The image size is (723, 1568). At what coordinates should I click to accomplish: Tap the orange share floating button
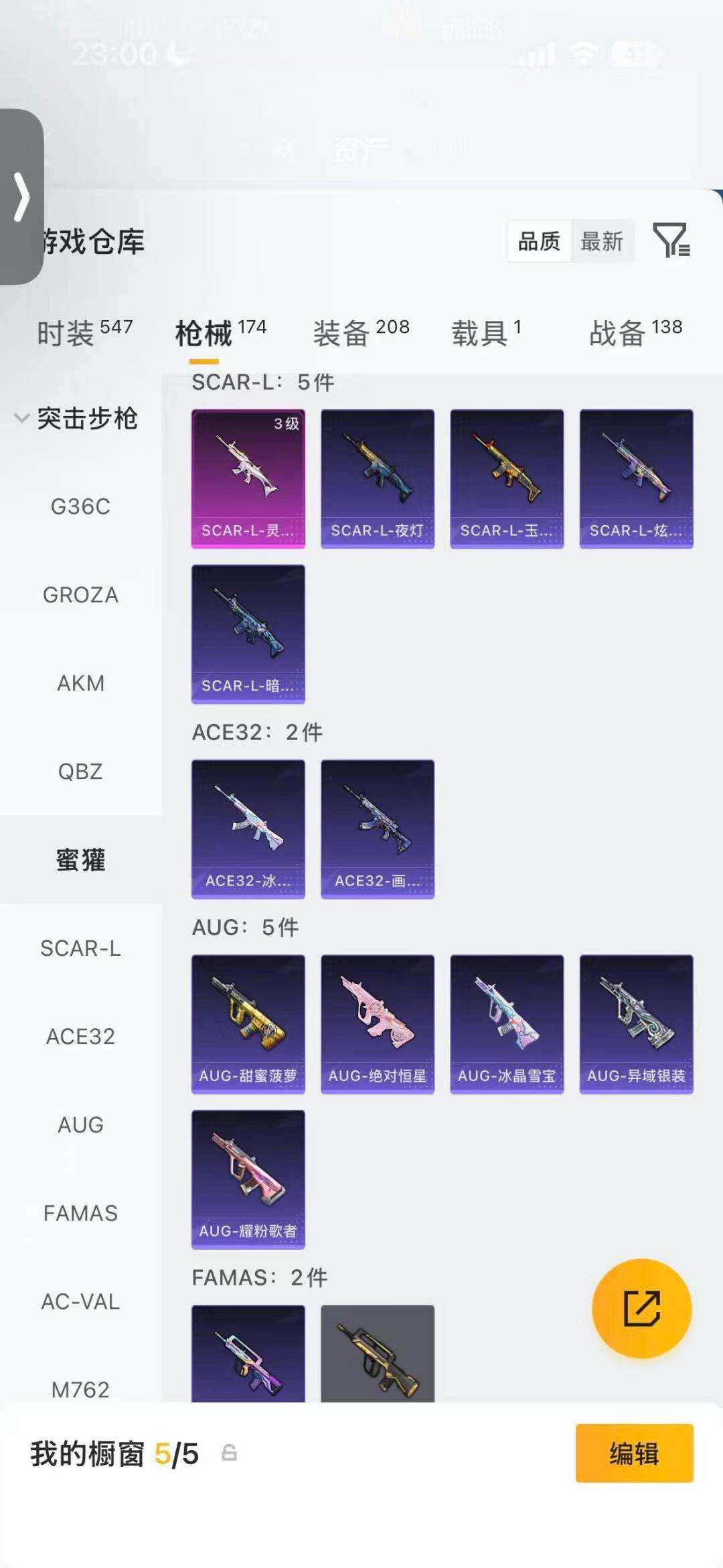point(641,1308)
